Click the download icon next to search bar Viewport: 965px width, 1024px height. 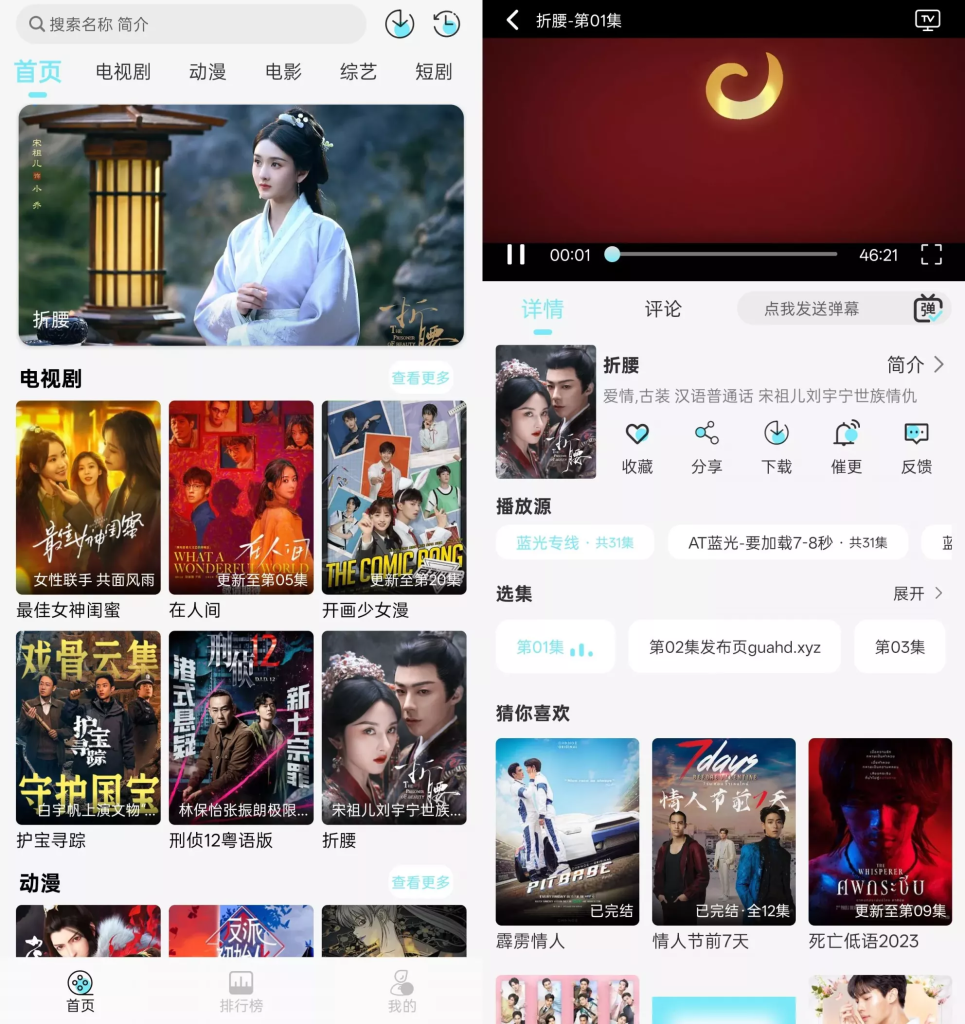(x=398, y=24)
